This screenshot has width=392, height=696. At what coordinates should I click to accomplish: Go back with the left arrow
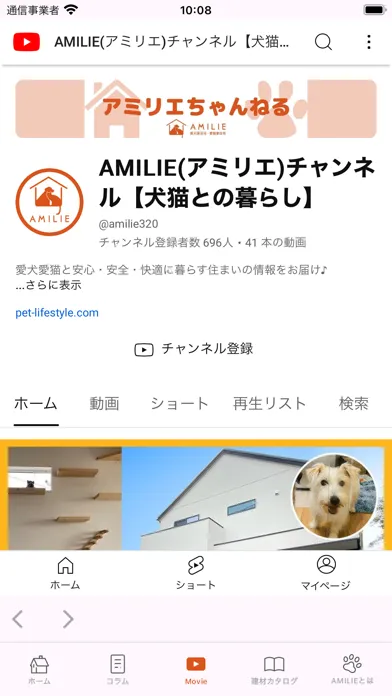coord(17,619)
